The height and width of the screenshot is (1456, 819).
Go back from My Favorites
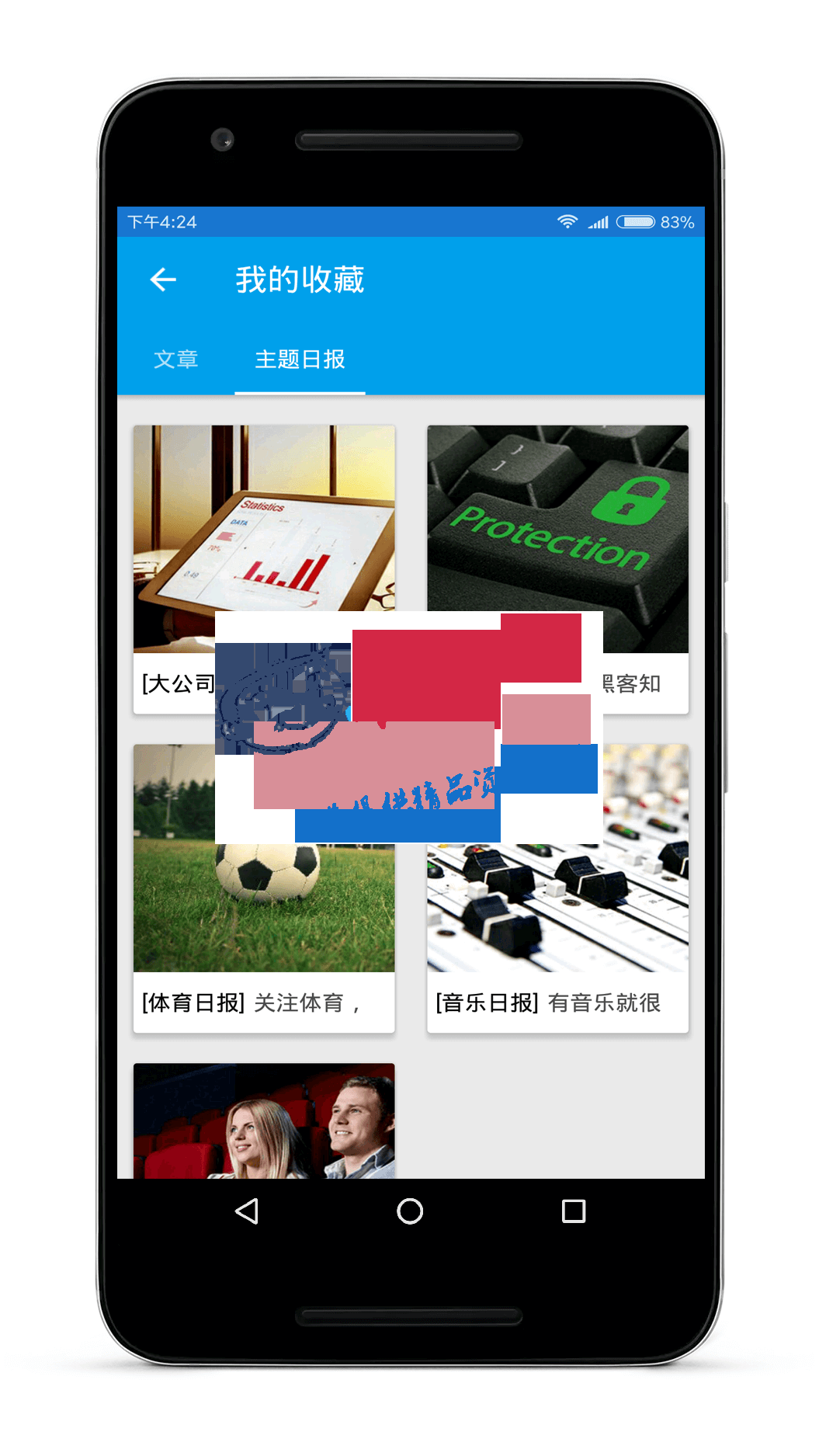(x=163, y=280)
